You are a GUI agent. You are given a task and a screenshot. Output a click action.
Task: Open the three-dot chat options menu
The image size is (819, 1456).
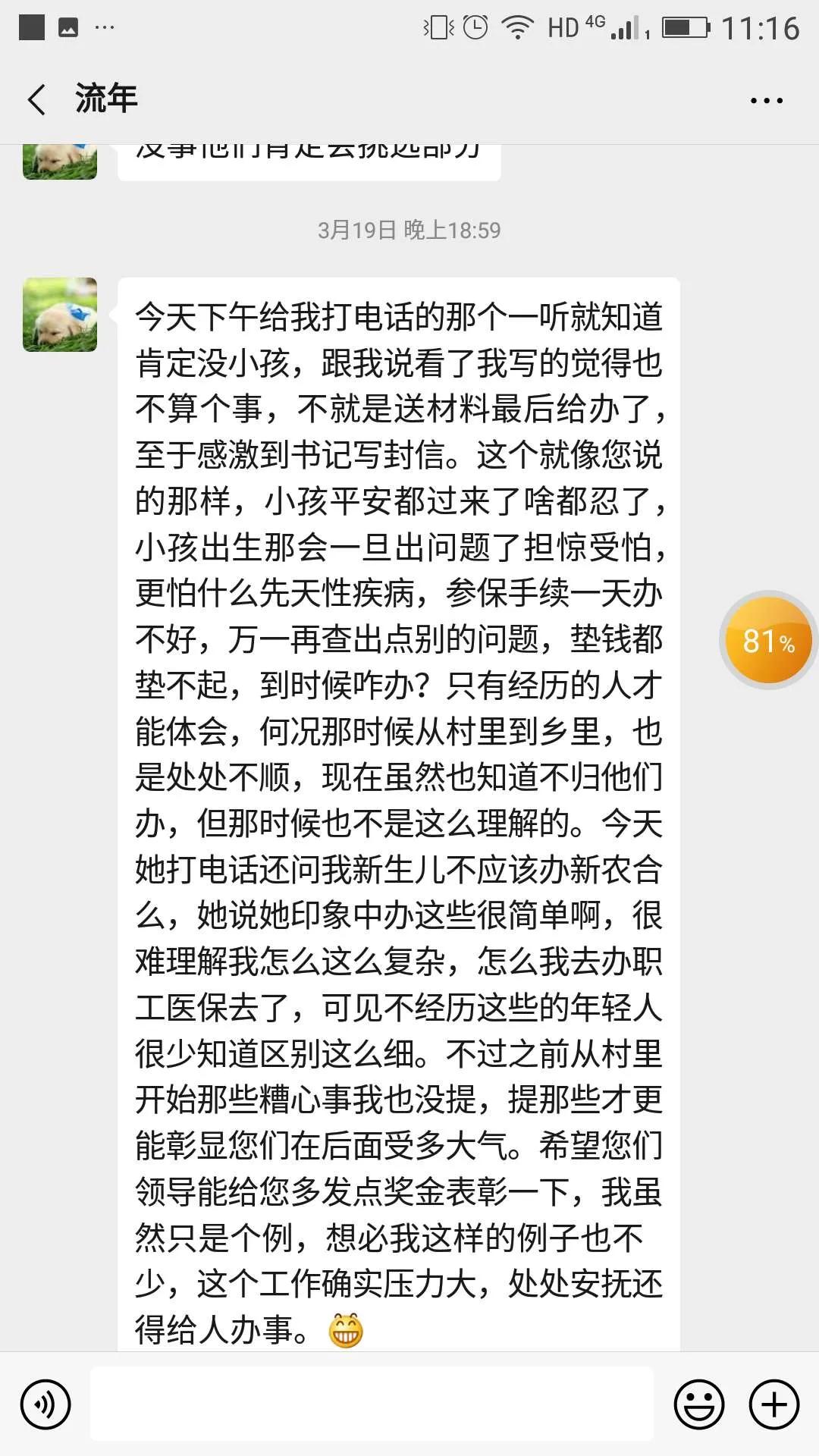(766, 99)
